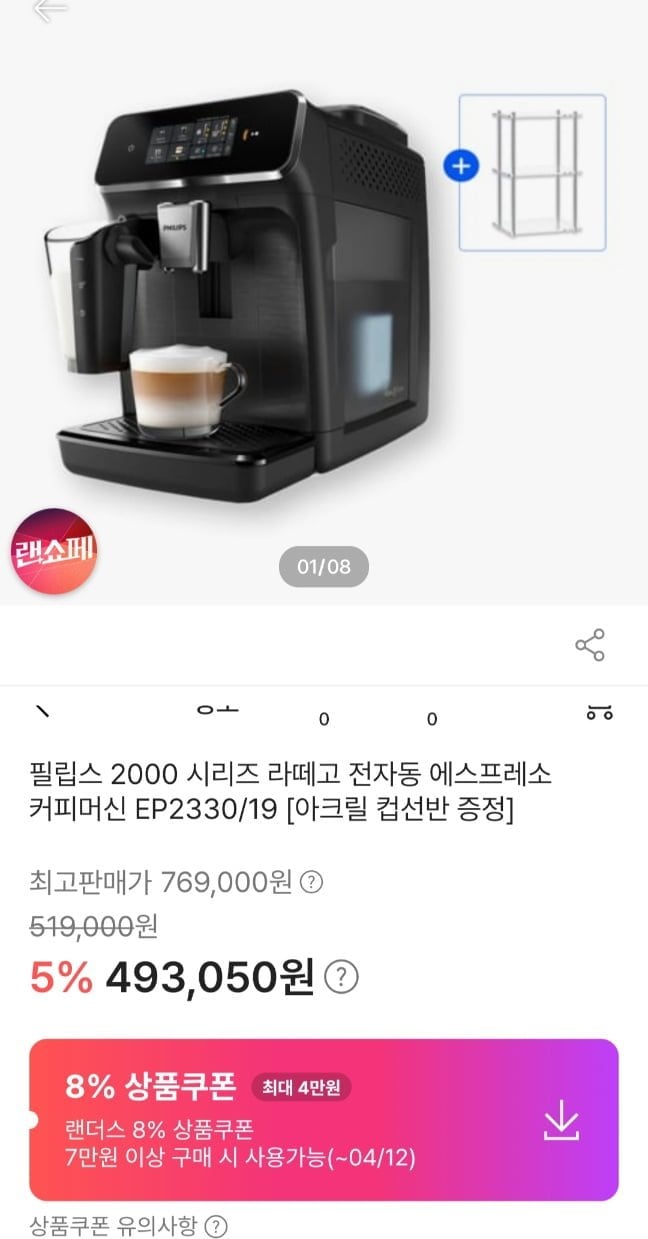This screenshot has width=648, height=1239.
Task: Share this Philips coffee machine listing
Action: [590, 645]
